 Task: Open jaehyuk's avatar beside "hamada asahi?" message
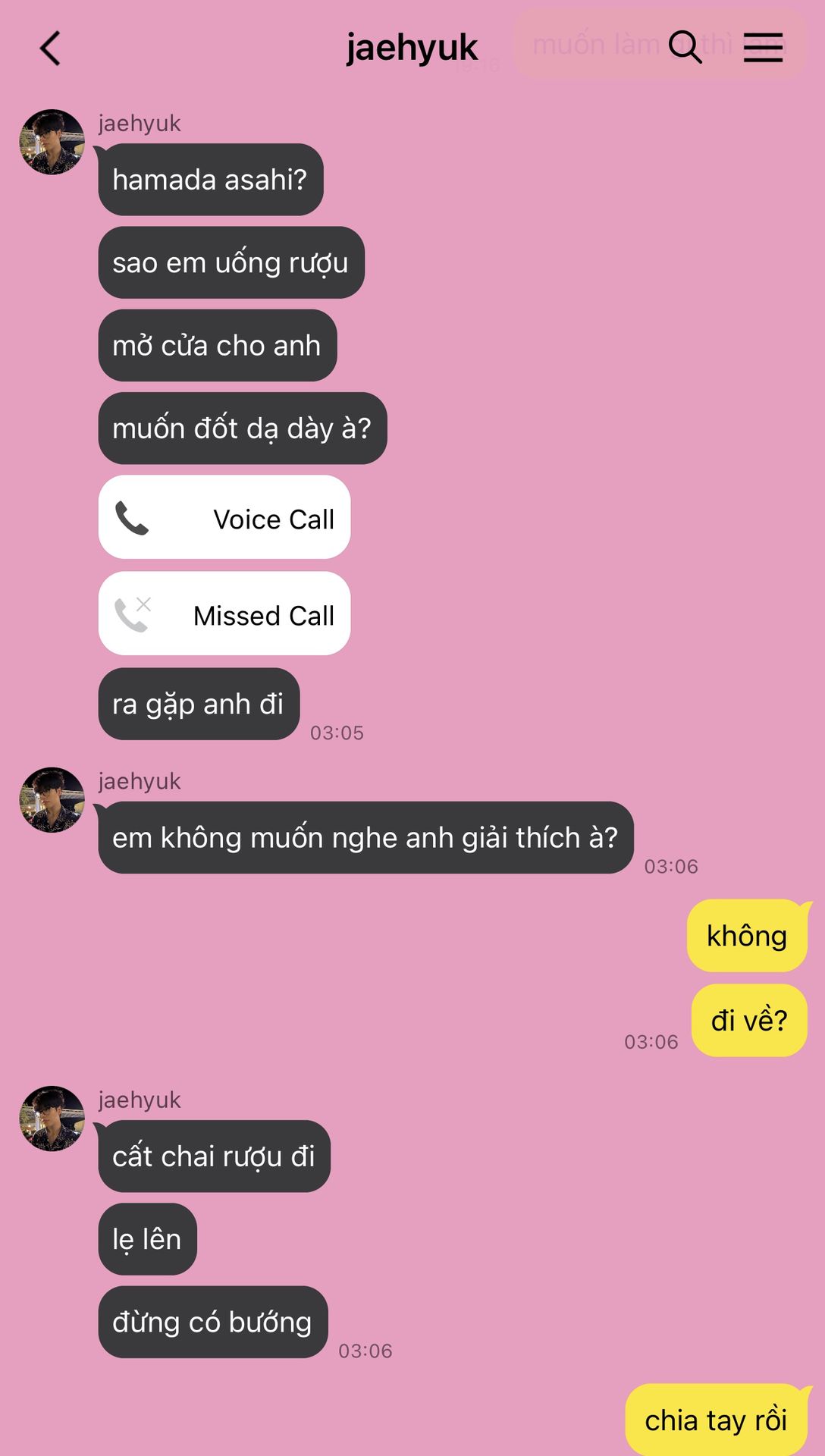tap(52, 143)
